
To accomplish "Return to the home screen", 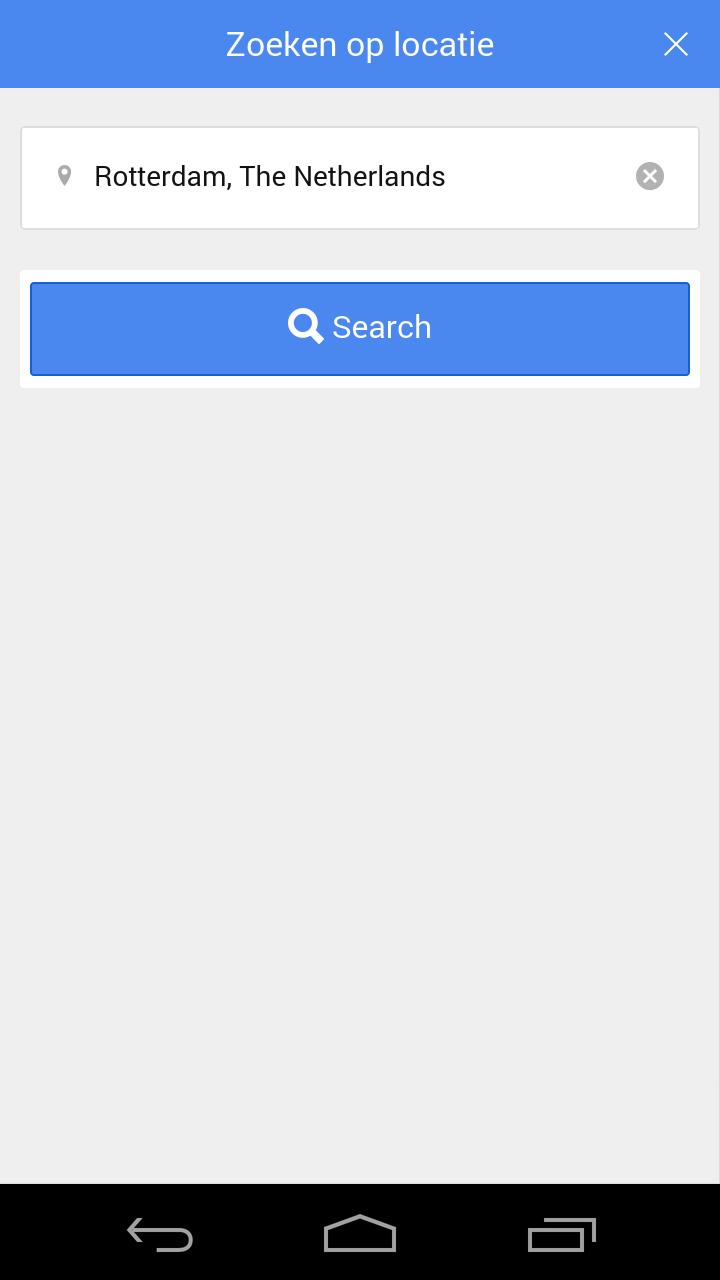I will (x=360, y=1235).
